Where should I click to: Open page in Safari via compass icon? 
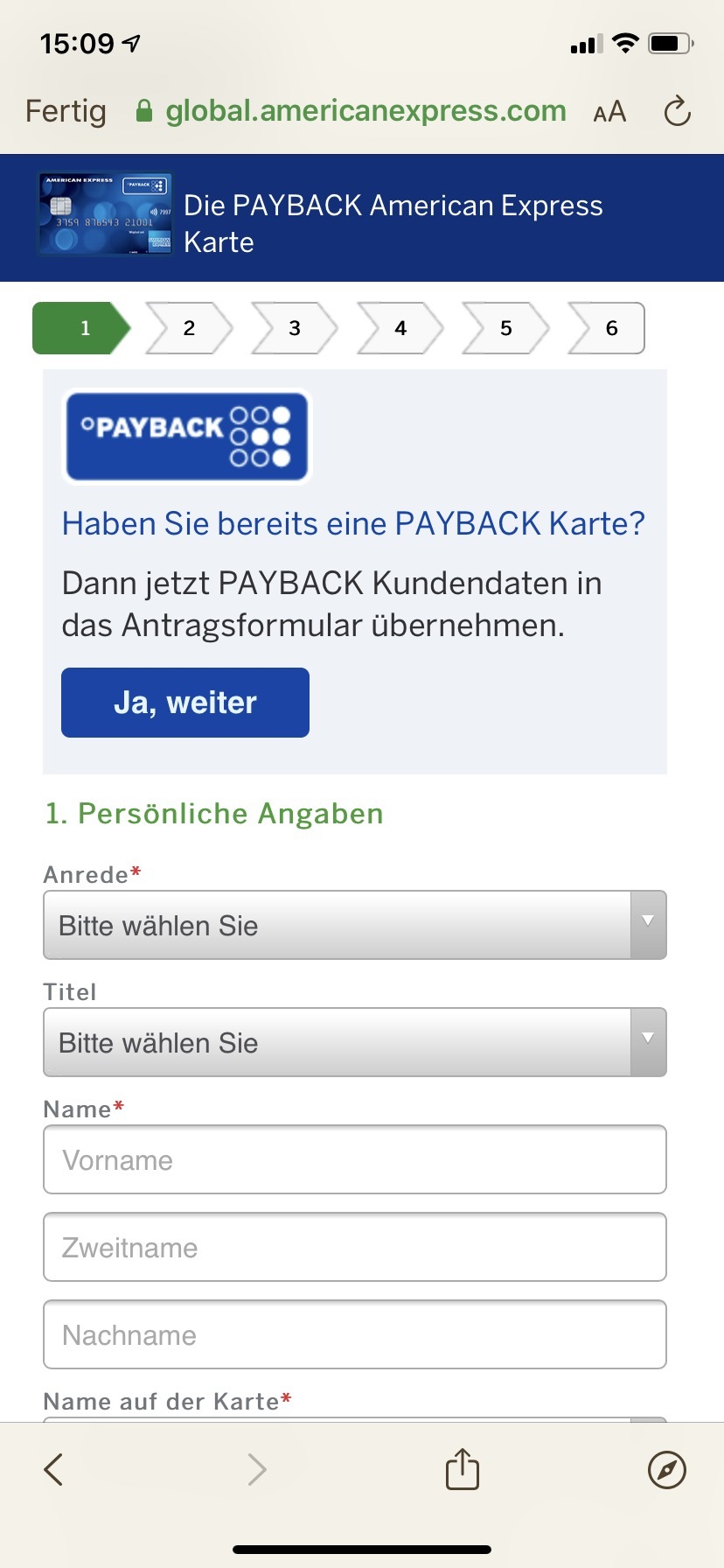667,1469
